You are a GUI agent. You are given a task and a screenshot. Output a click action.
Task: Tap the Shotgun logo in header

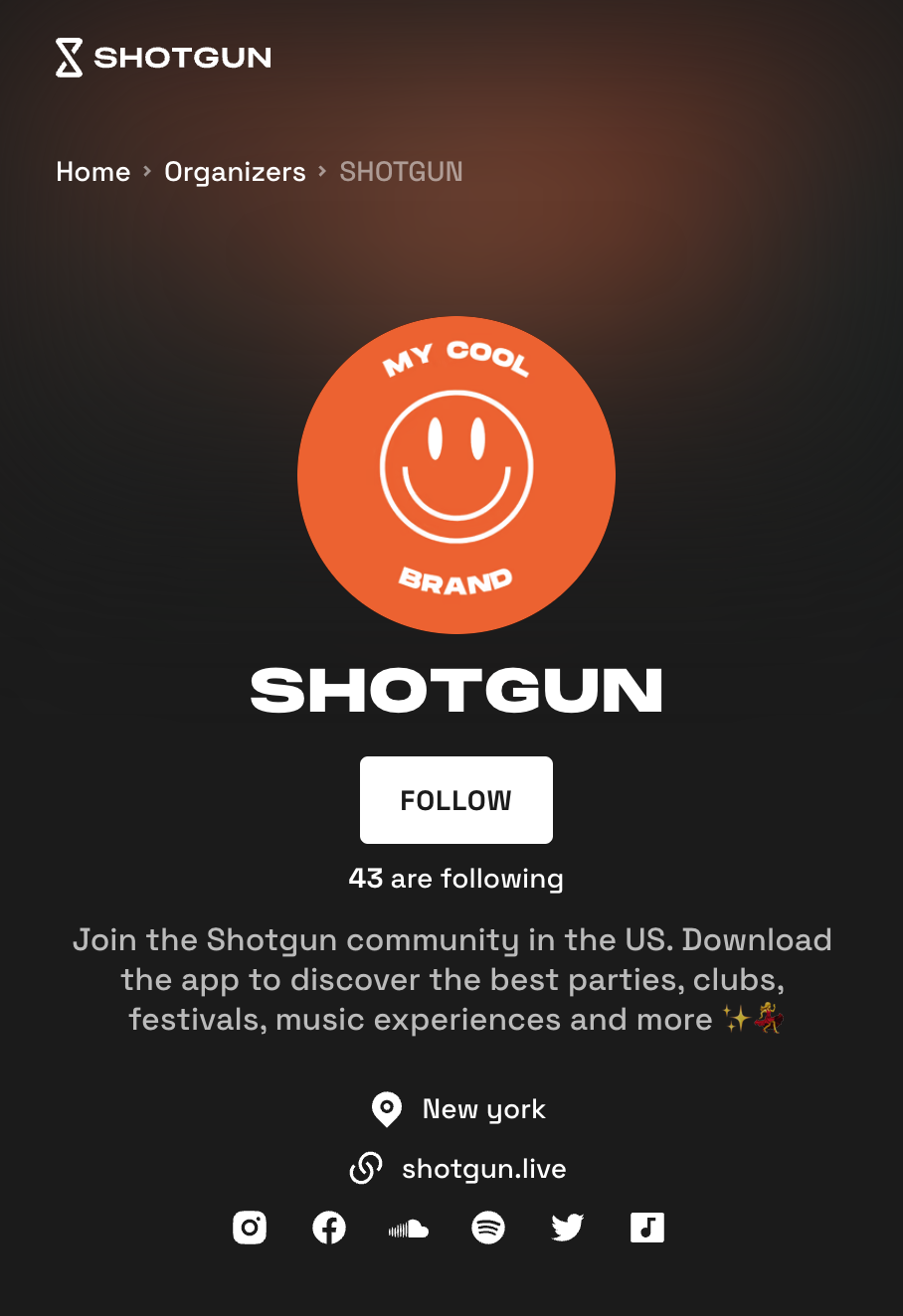click(x=164, y=58)
